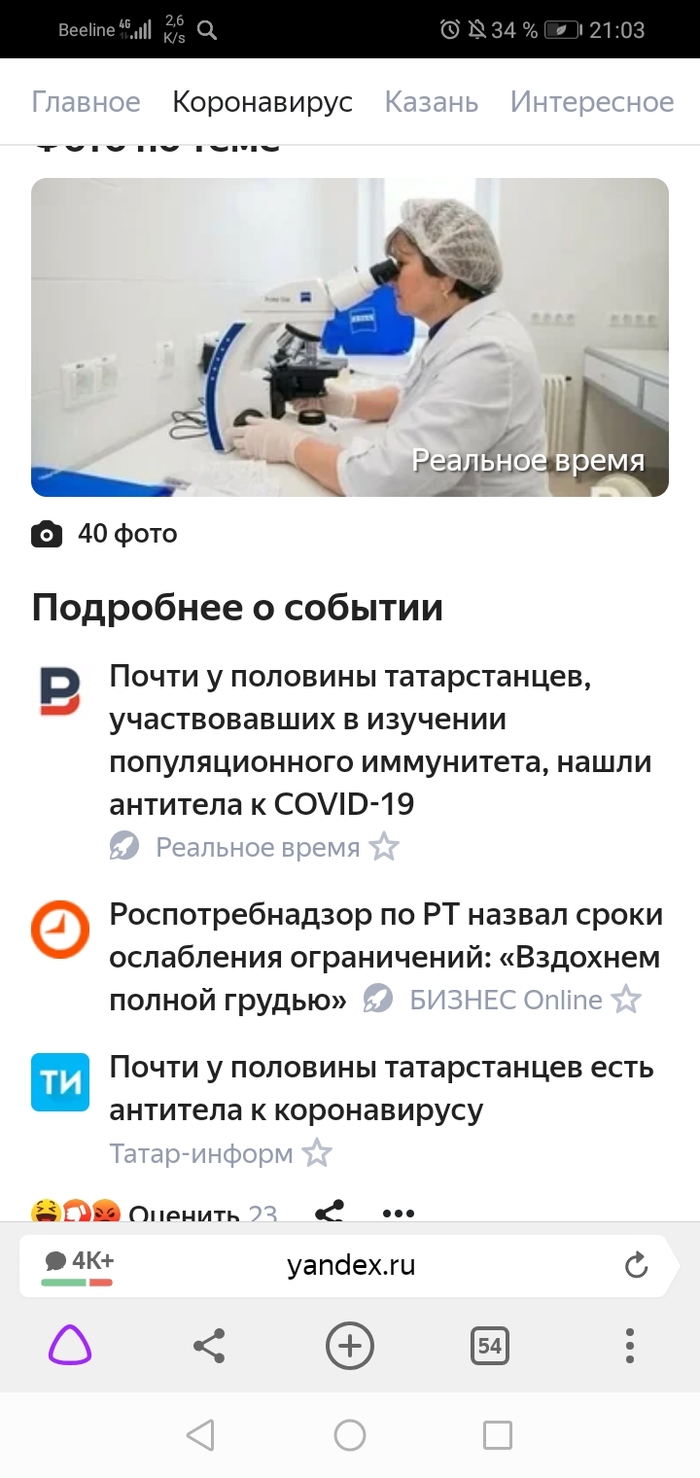Go to the home screen
The image size is (700, 1478).
point(349,1436)
